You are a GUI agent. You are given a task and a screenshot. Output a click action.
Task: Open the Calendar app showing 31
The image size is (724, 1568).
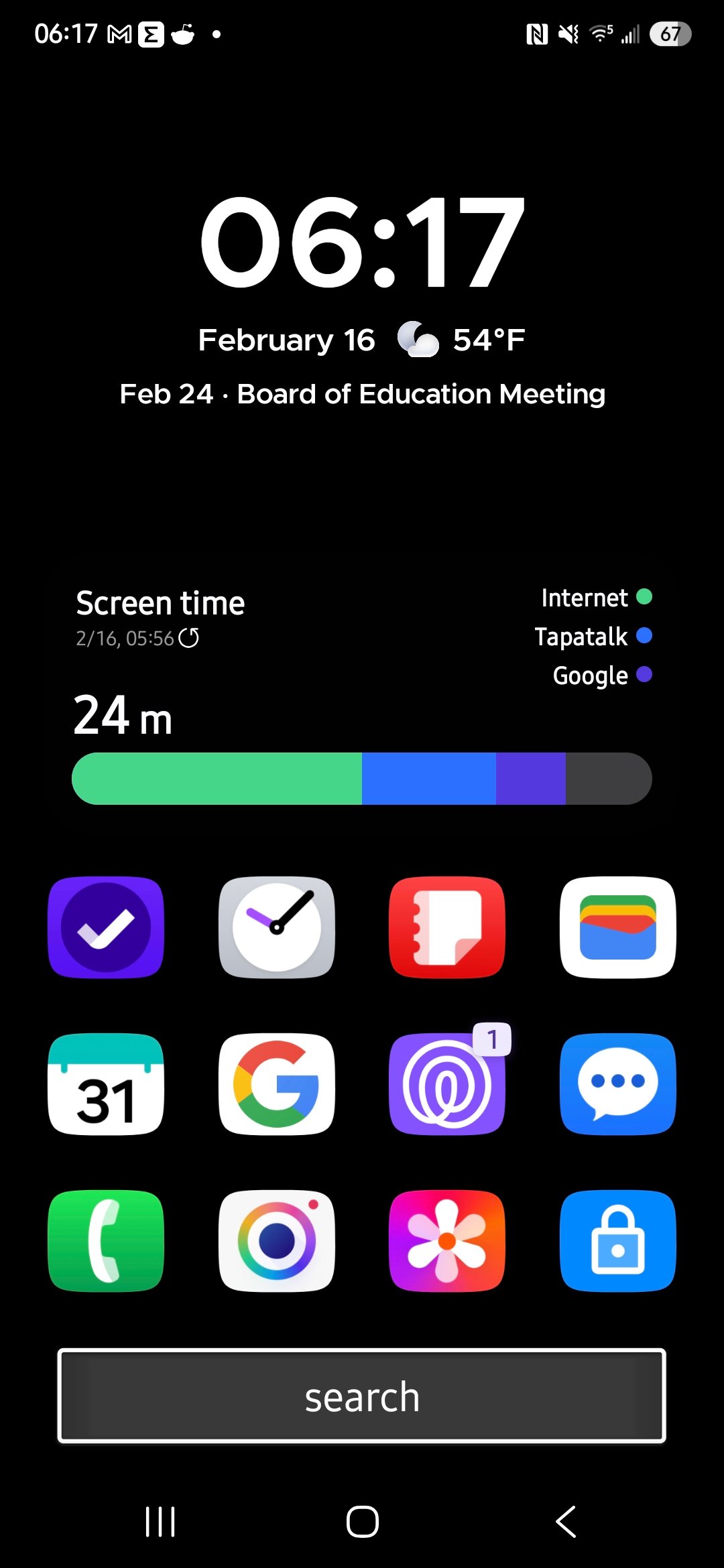tap(106, 1084)
